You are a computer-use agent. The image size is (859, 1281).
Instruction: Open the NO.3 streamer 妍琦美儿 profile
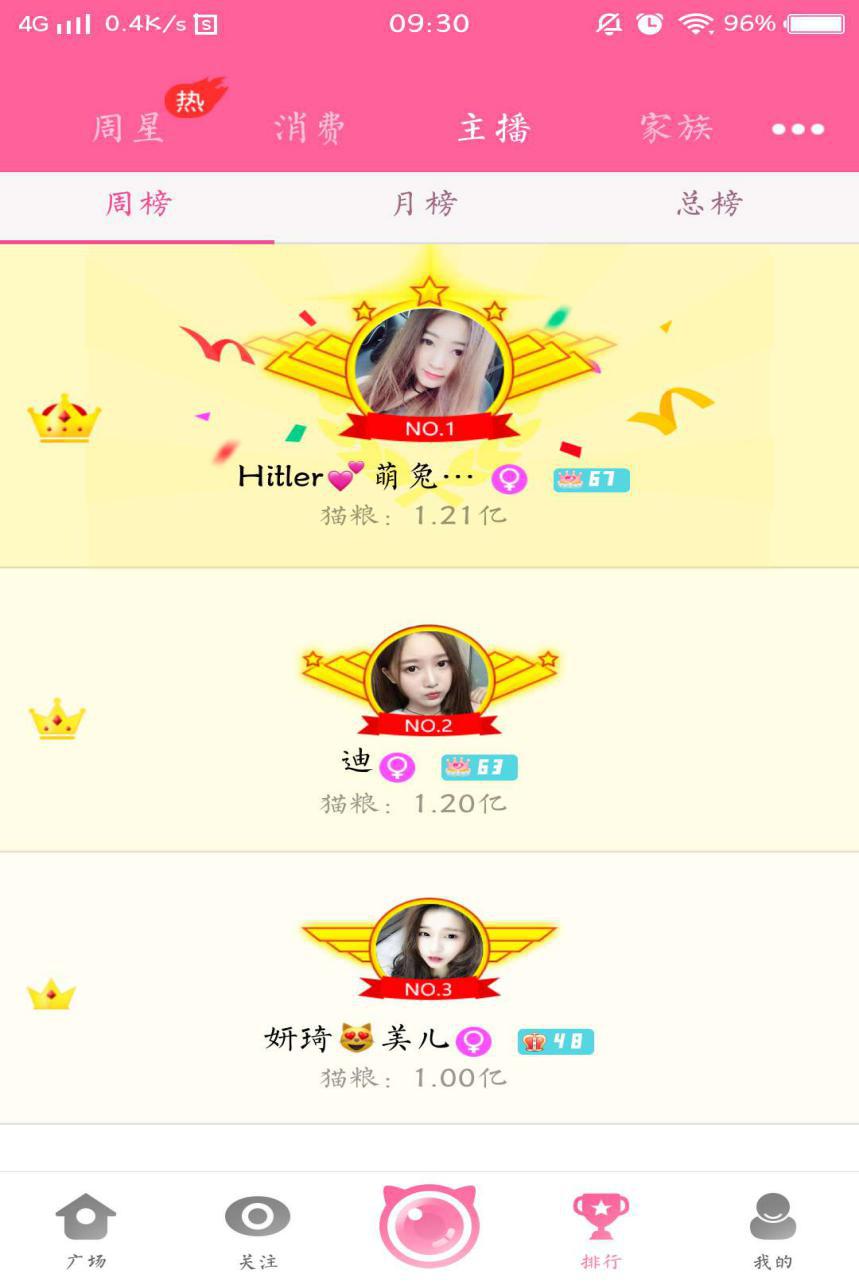tap(429, 945)
